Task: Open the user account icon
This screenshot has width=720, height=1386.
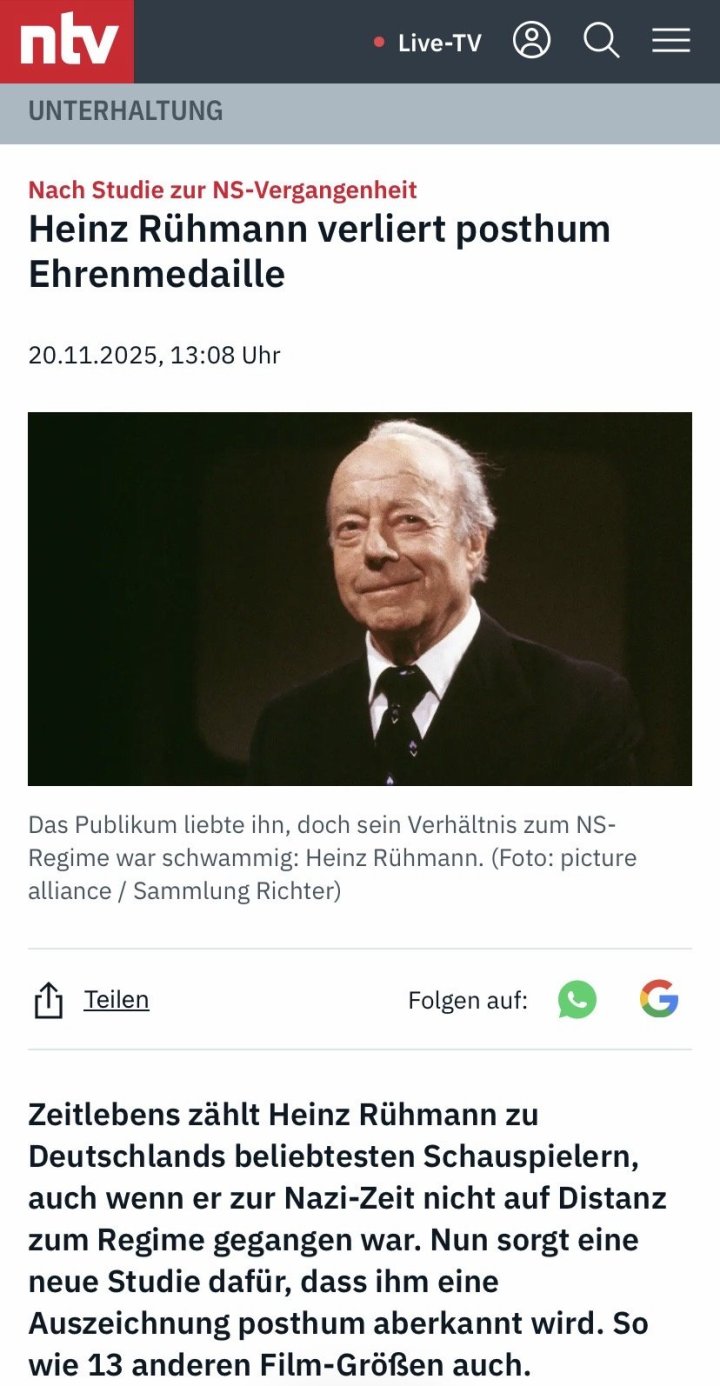Action: [532, 41]
